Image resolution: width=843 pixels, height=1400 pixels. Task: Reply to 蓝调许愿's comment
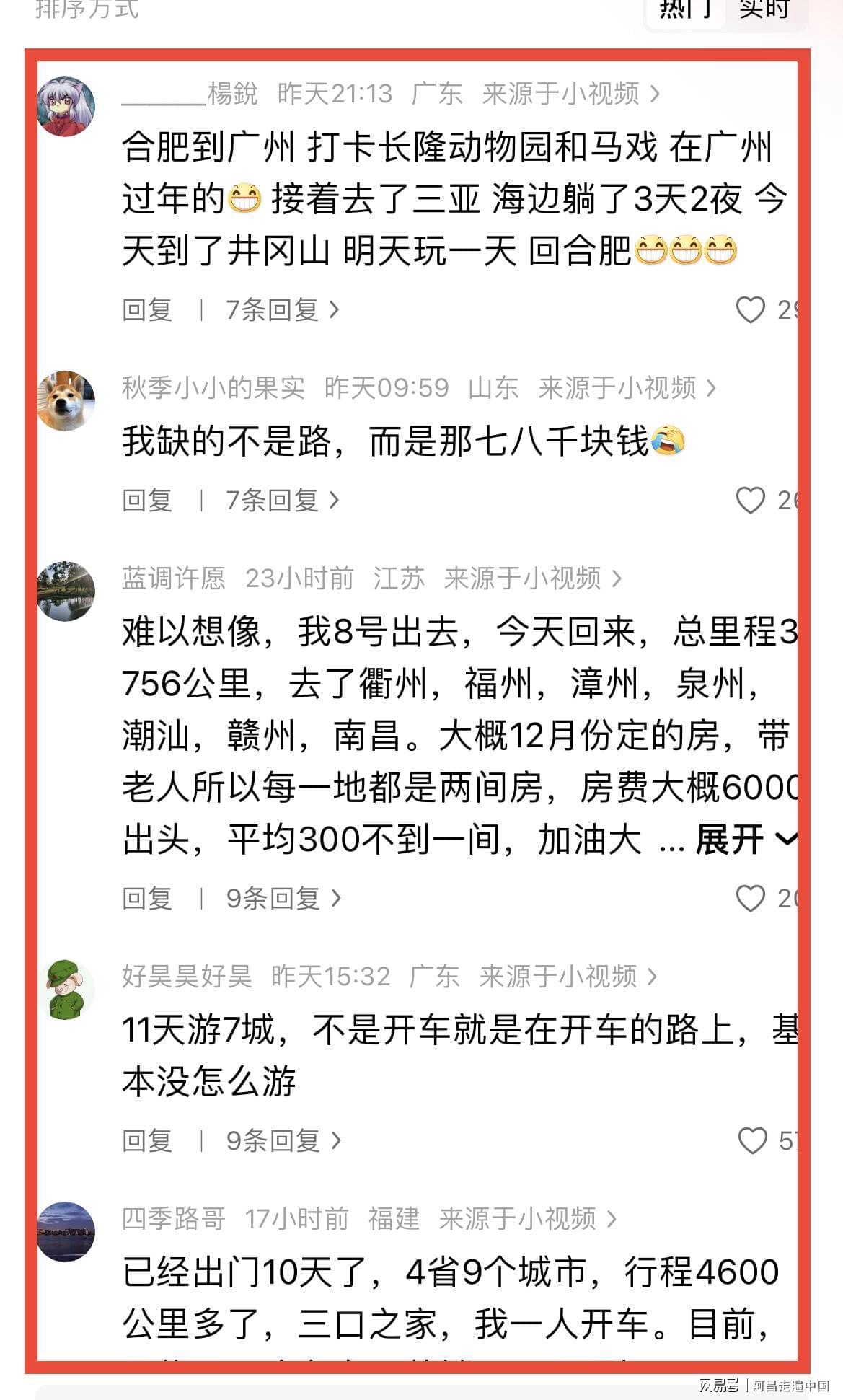coord(147,898)
